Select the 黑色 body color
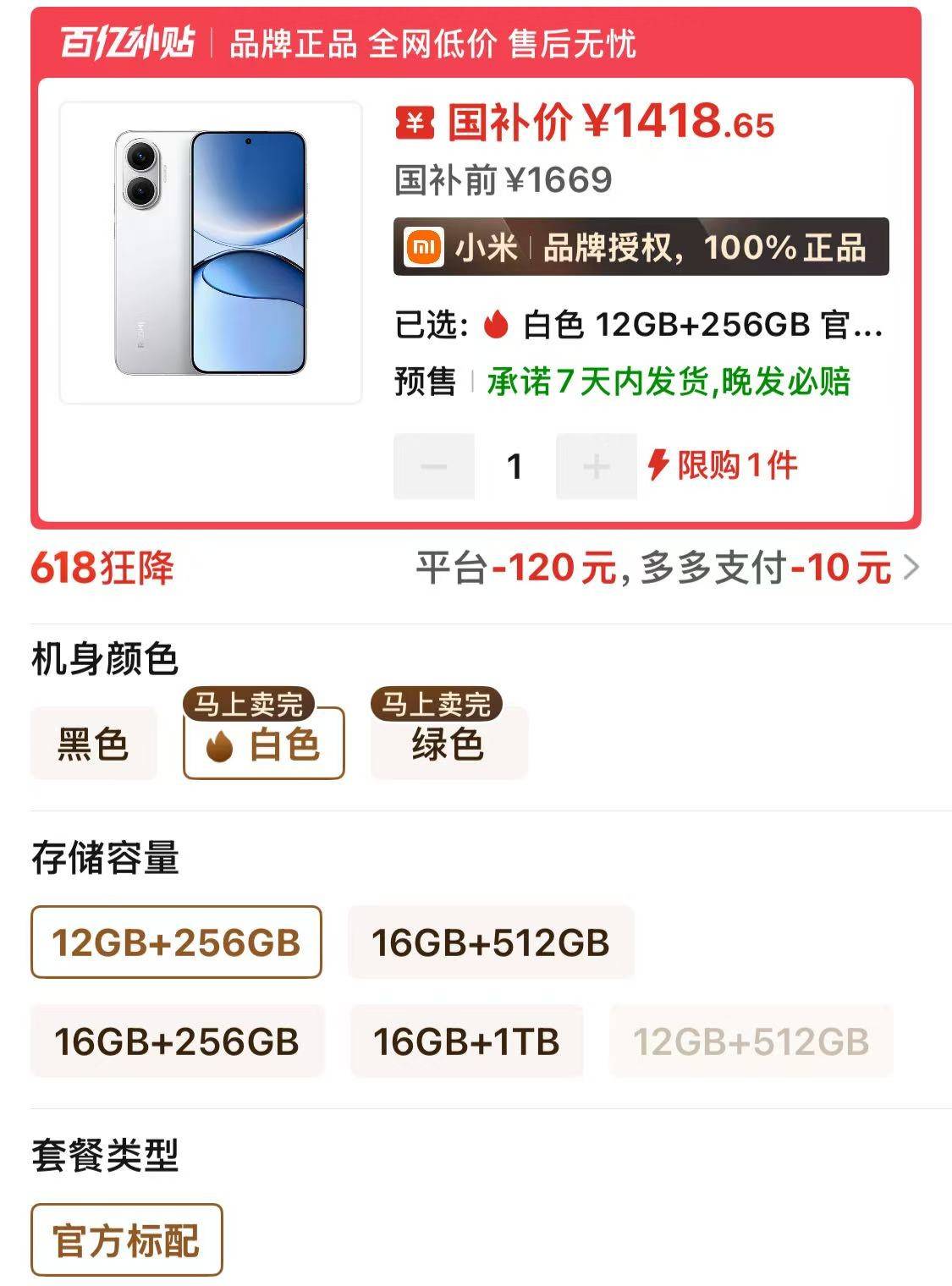Screen dimensions: 952x1286 [x=93, y=745]
